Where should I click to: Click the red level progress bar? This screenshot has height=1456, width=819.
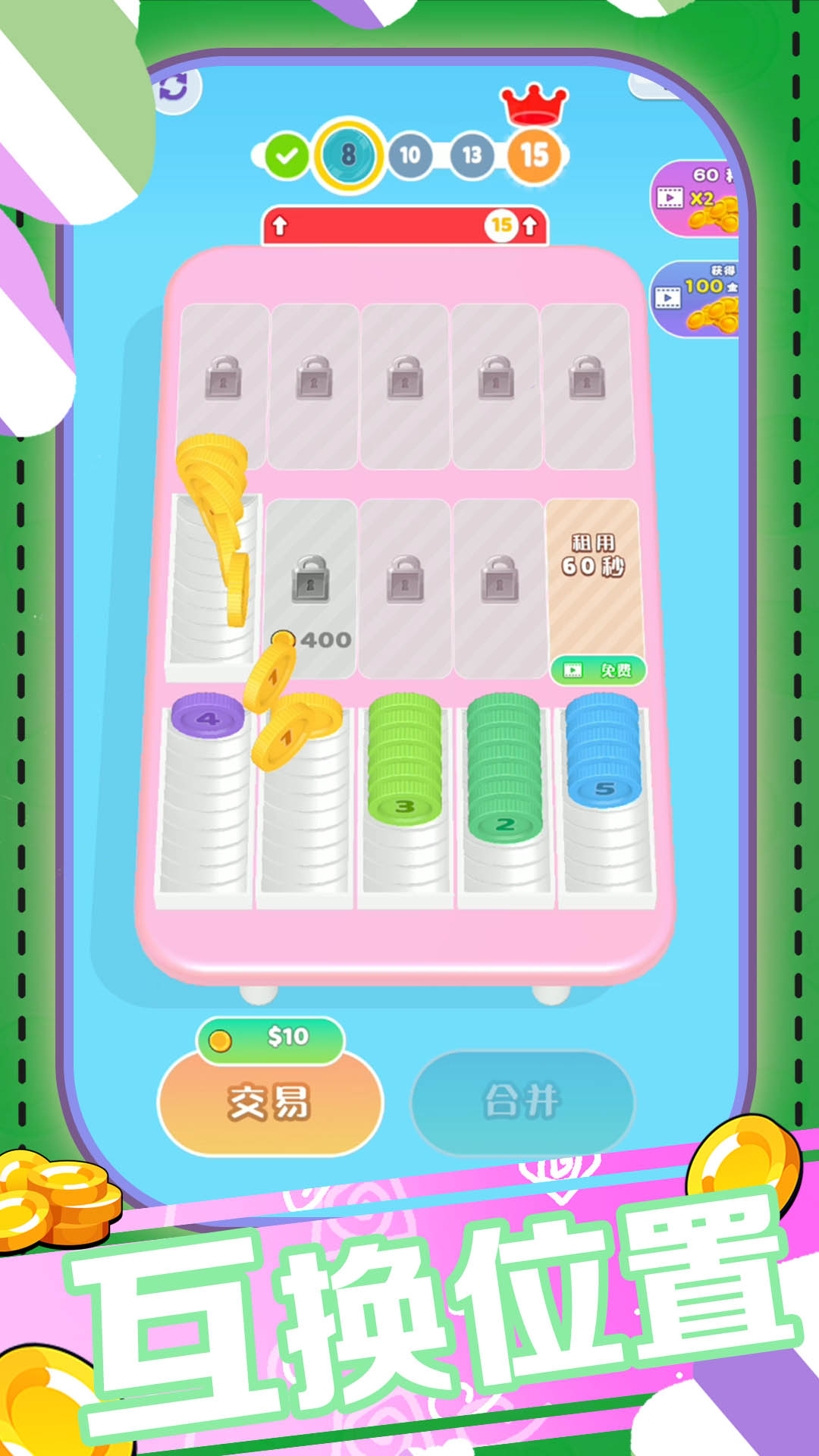387,224
